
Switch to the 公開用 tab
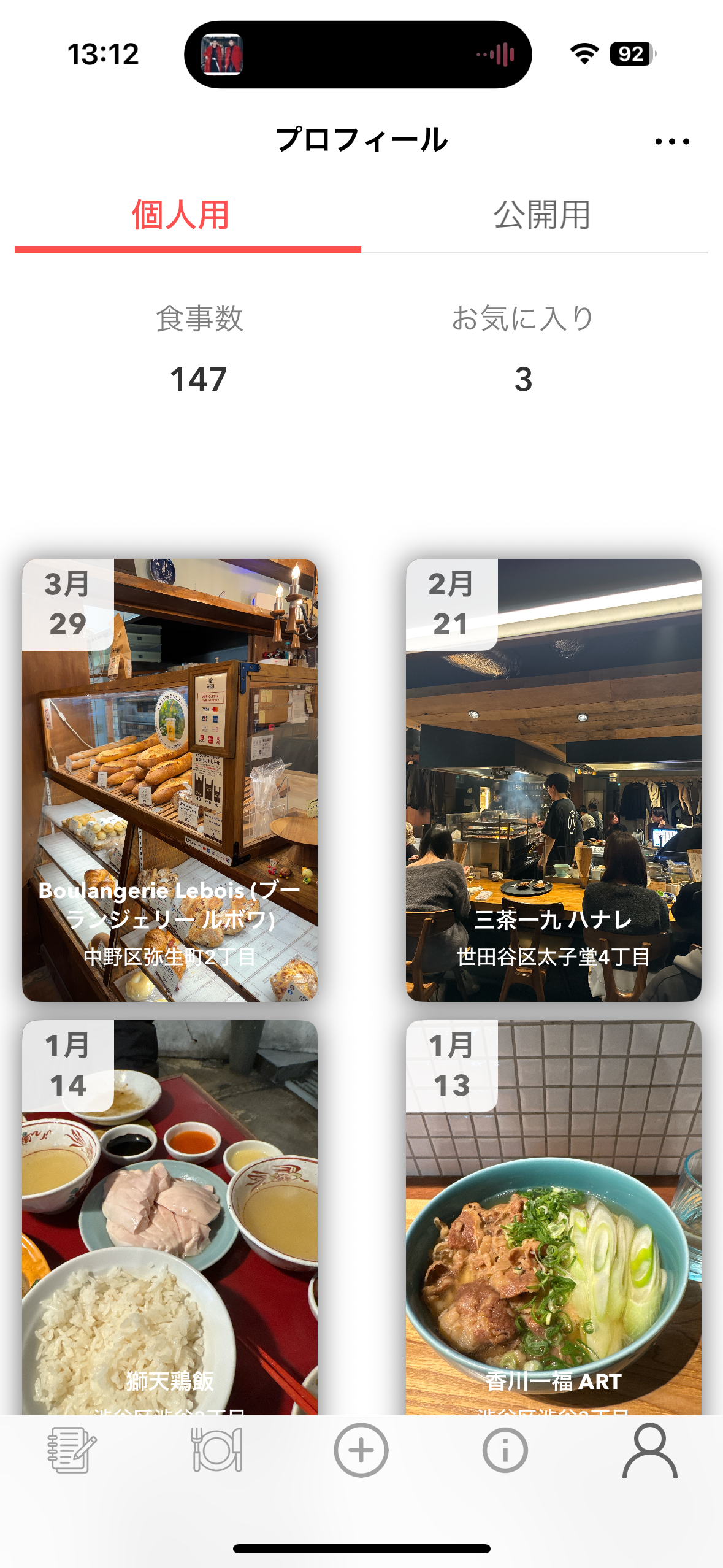pos(542,214)
